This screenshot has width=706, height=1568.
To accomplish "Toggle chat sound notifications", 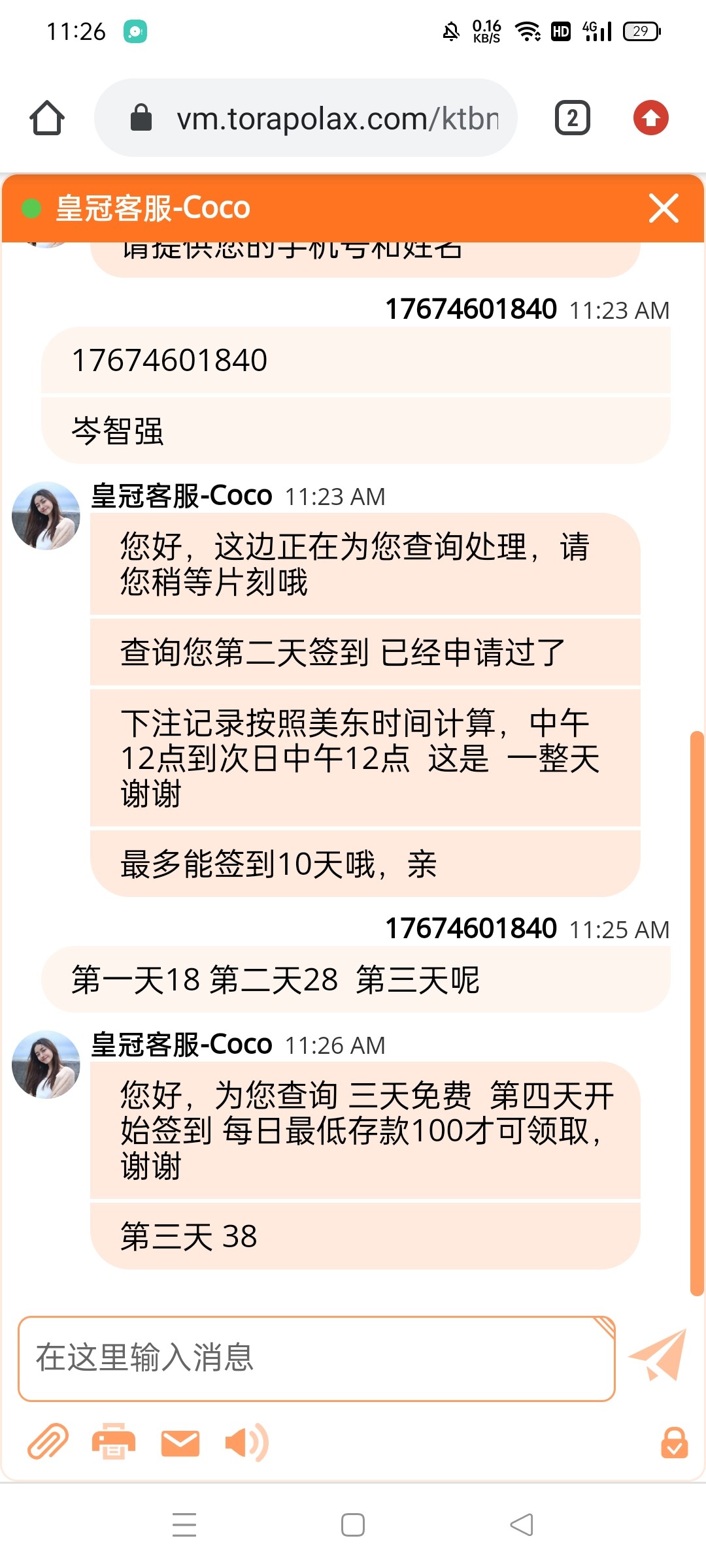I will pyautogui.click(x=246, y=1442).
